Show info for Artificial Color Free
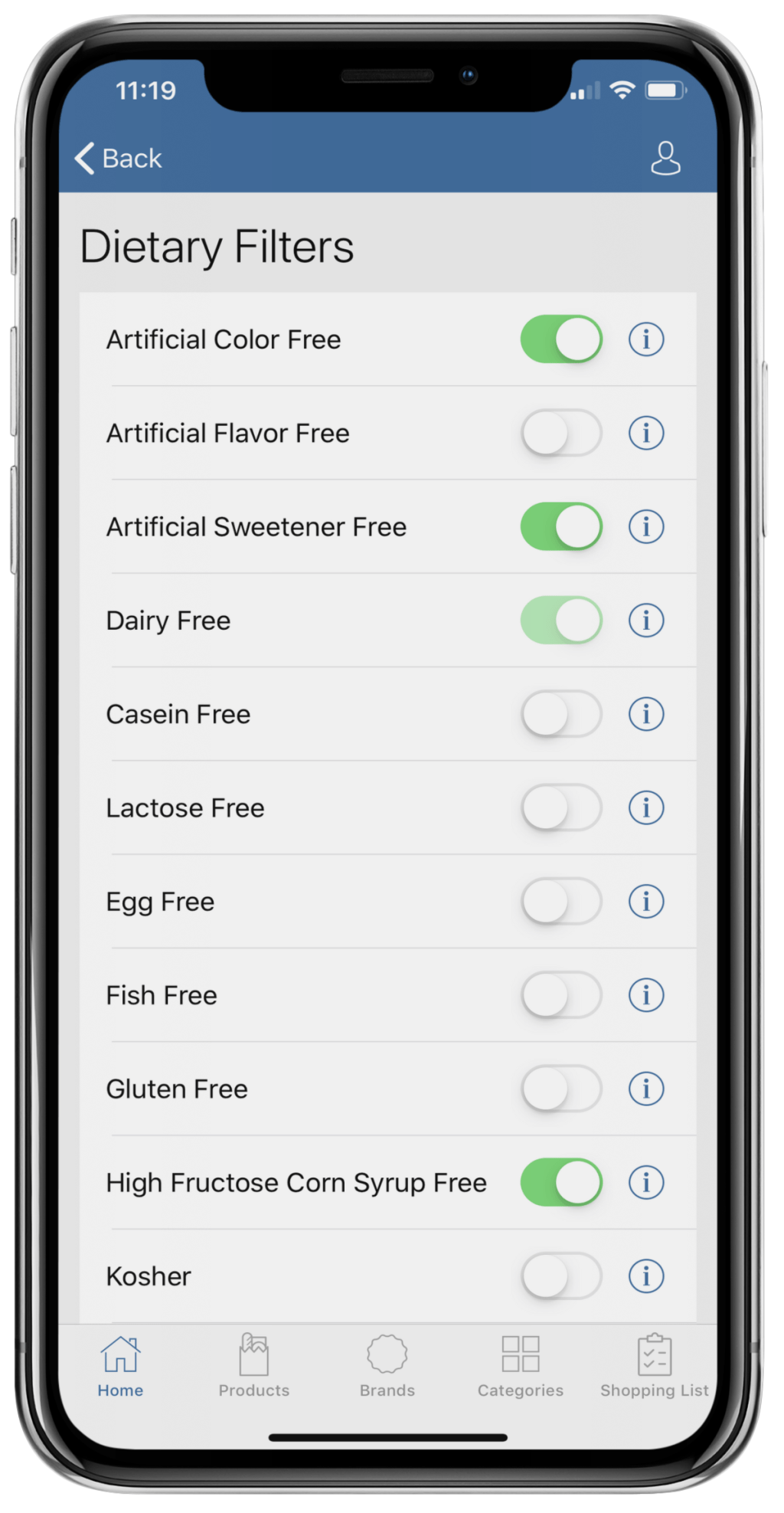The height and width of the screenshot is (1513, 784). (646, 339)
